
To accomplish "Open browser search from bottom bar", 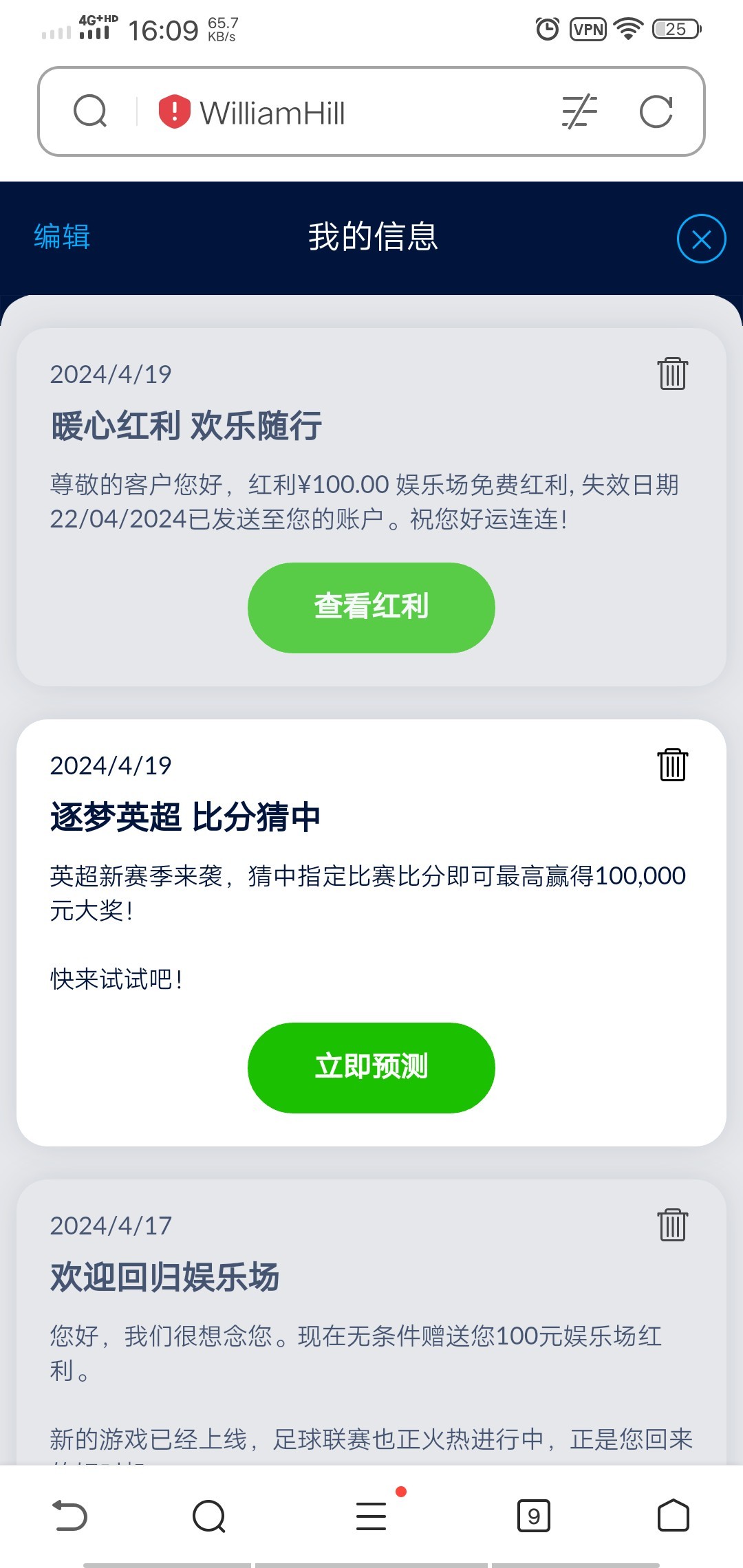I will pyautogui.click(x=209, y=1516).
